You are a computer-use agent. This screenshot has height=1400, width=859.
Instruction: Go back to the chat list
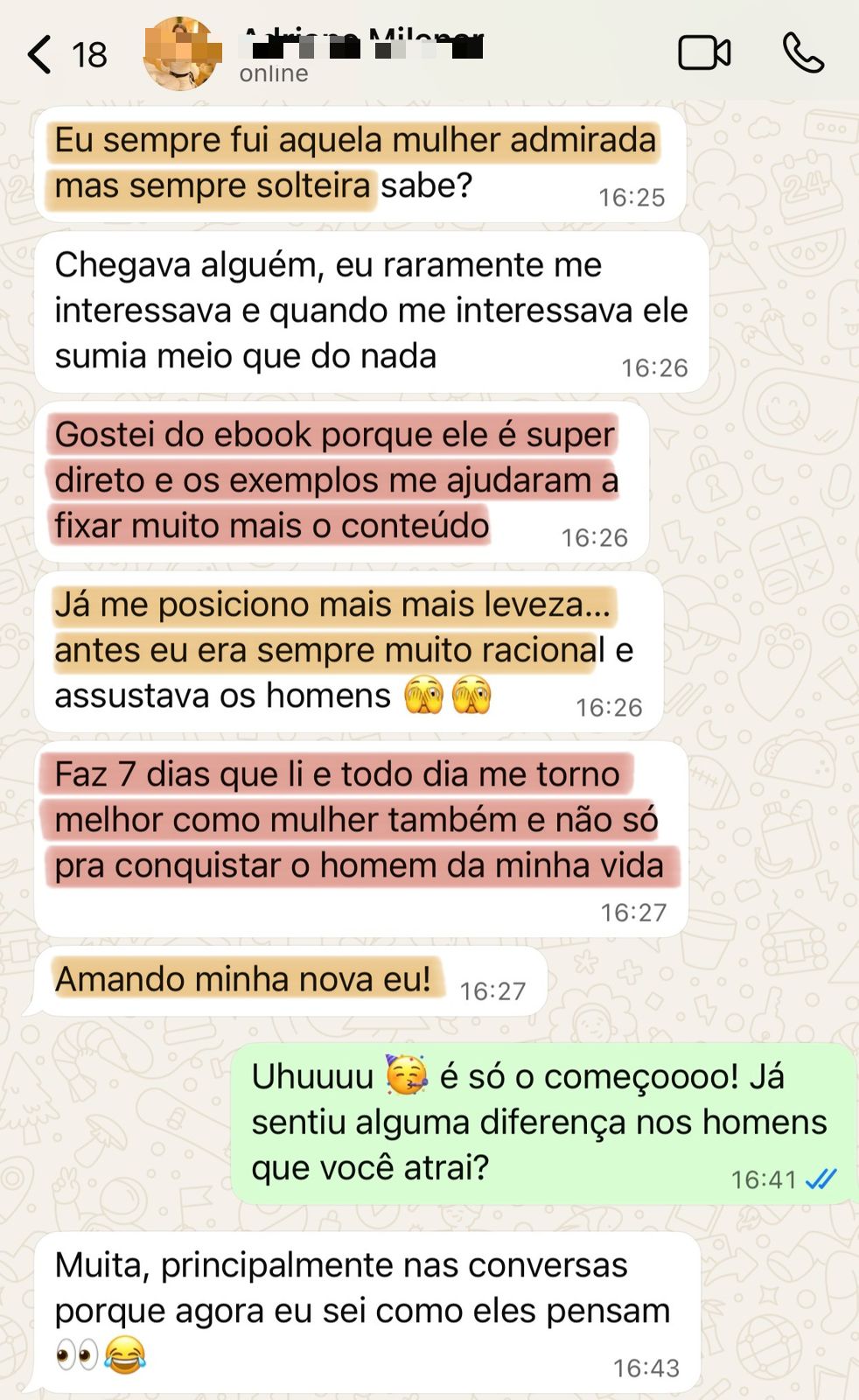(x=40, y=54)
